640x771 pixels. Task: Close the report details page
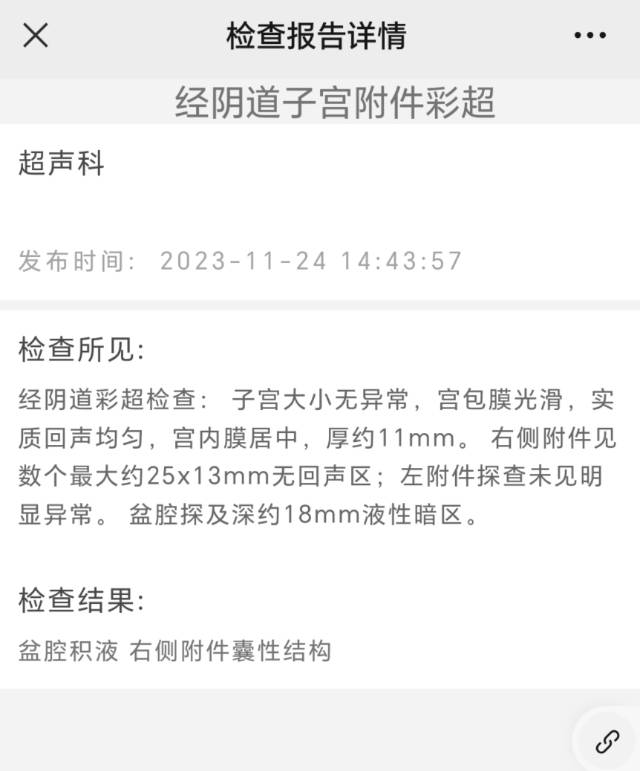click(x=36, y=36)
